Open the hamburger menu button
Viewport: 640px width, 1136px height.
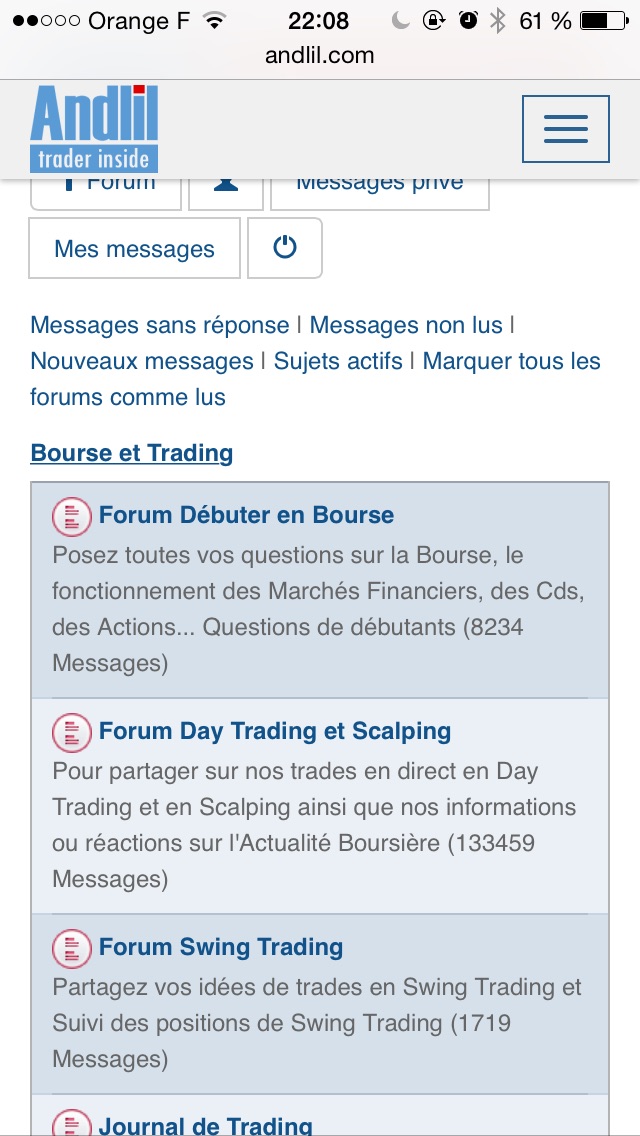coord(565,128)
